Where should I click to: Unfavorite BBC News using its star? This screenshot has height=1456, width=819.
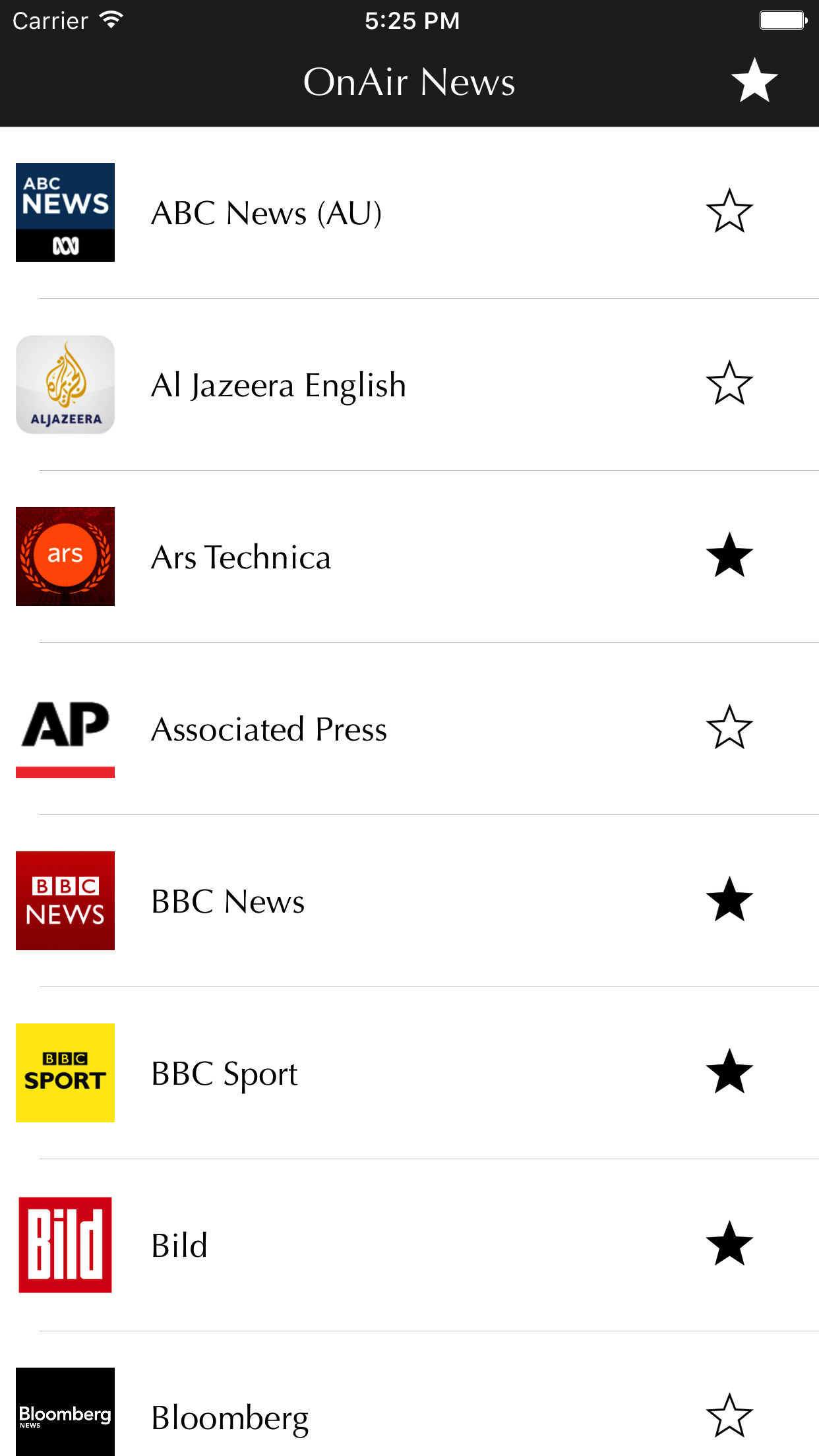(x=729, y=900)
